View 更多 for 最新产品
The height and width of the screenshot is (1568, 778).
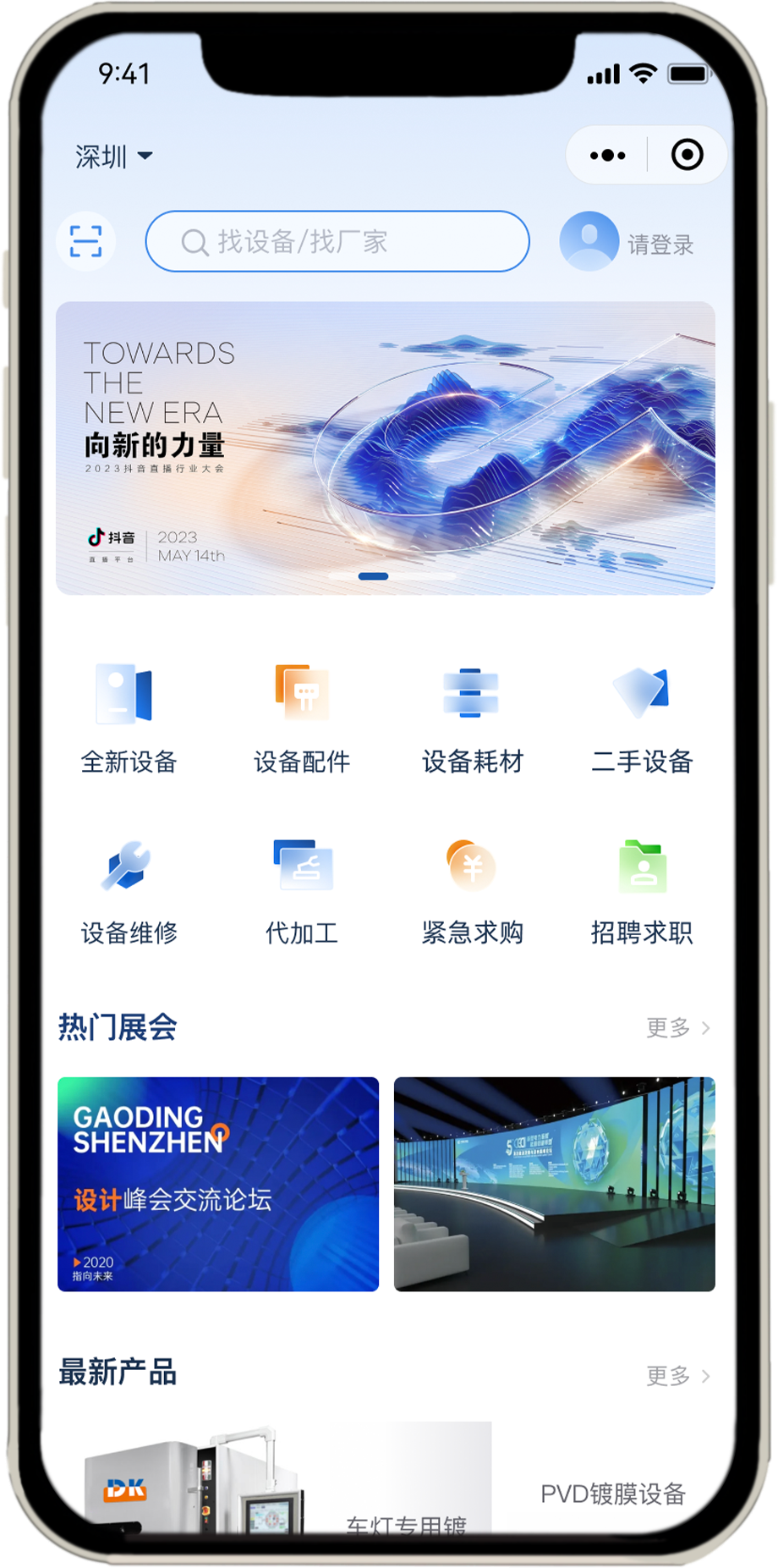pos(677,1376)
